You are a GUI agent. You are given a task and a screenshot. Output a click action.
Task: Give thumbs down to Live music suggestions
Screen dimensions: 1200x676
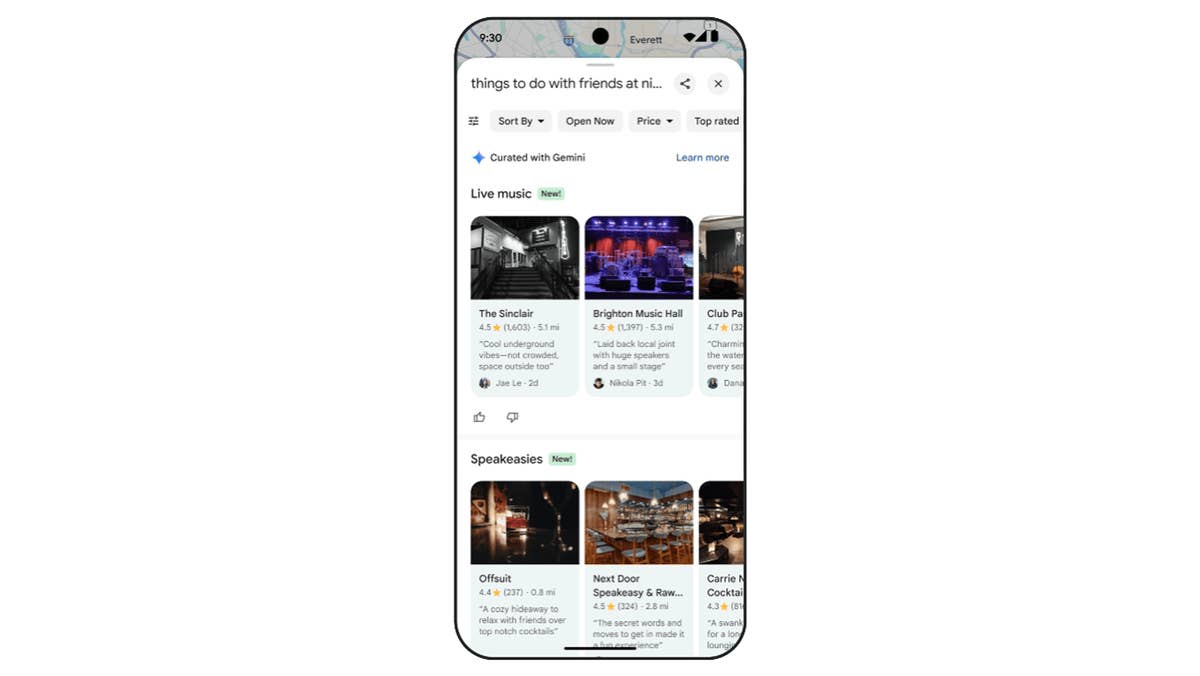click(512, 417)
